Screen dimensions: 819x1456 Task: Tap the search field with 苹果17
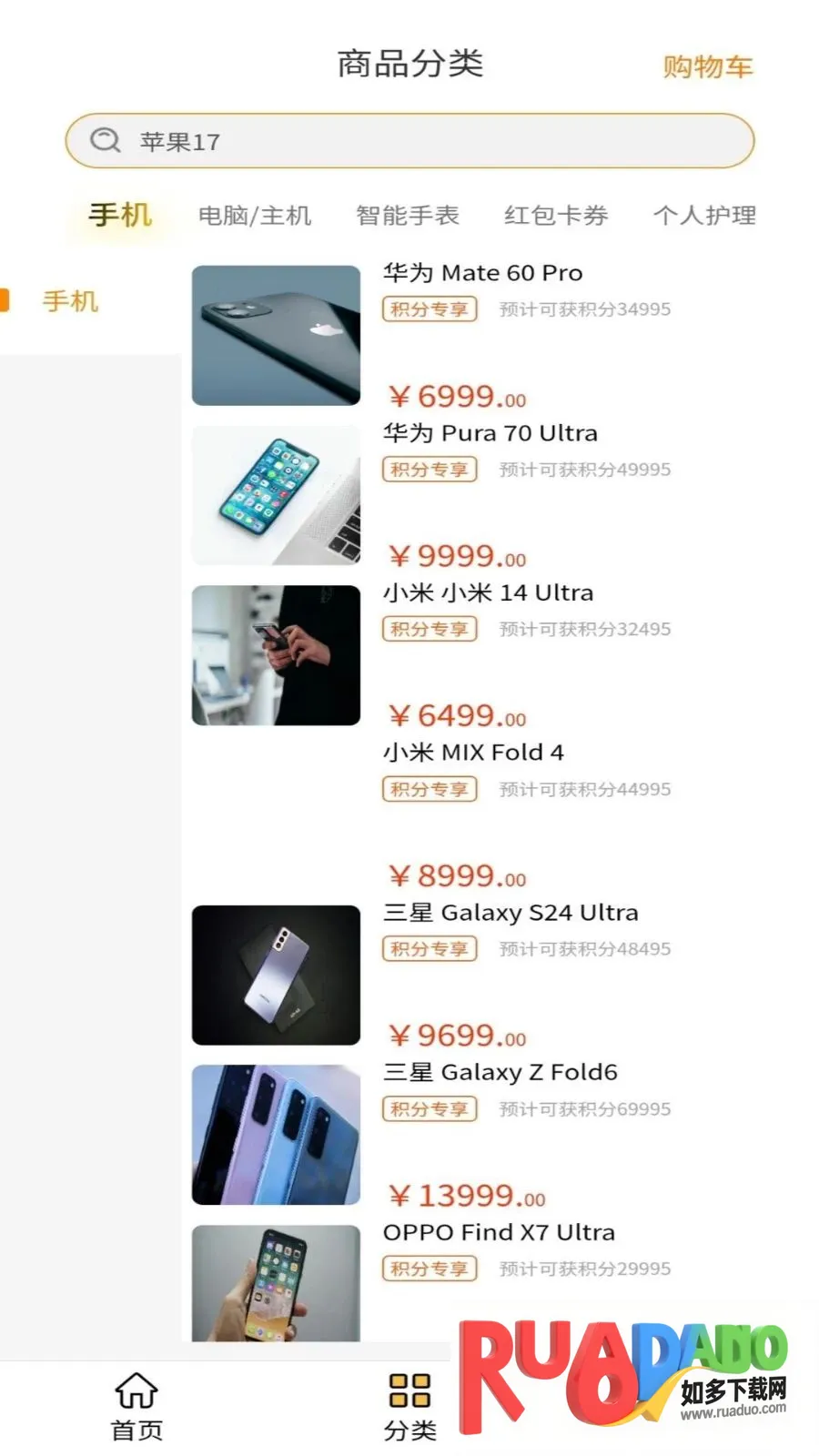(409, 141)
